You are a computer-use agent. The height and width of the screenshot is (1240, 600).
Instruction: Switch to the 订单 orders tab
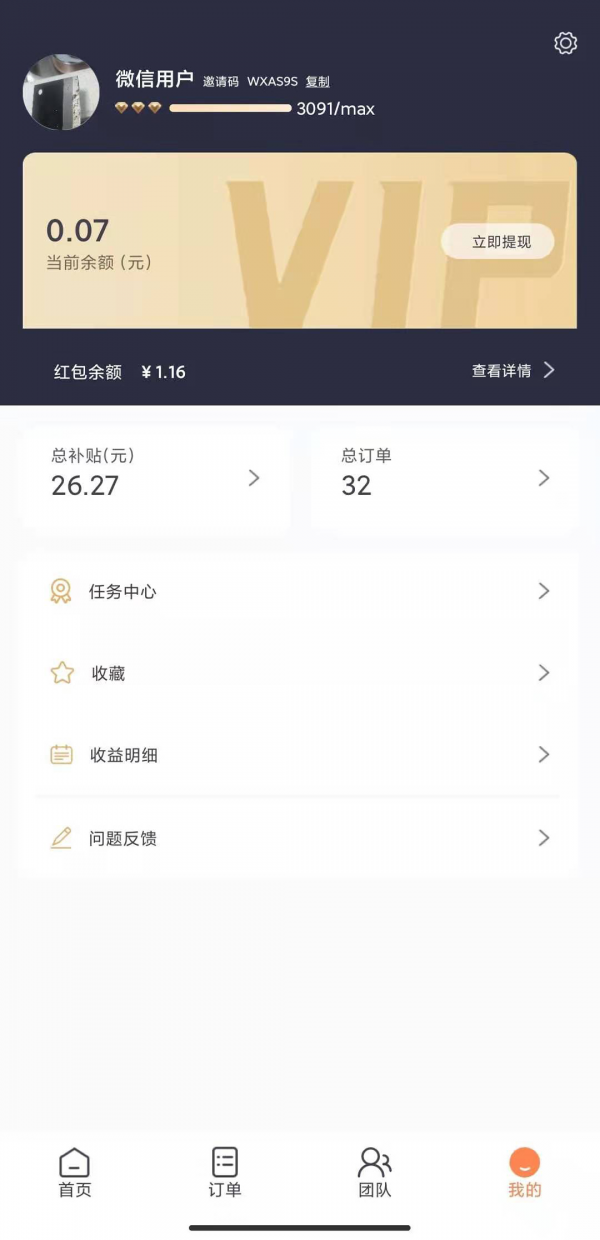click(x=225, y=1173)
